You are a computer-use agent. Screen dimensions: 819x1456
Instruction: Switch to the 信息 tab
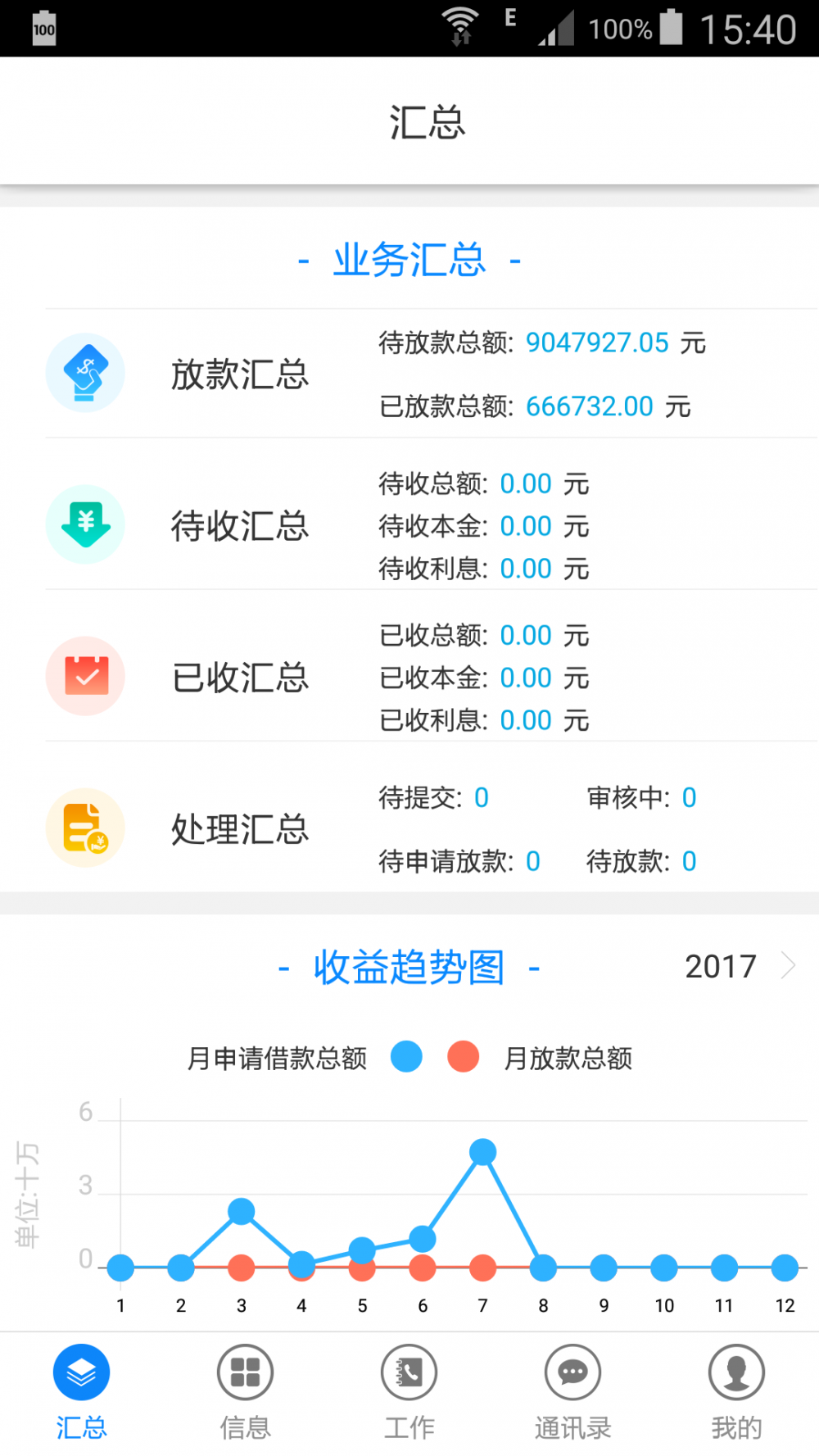(245, 1391)
